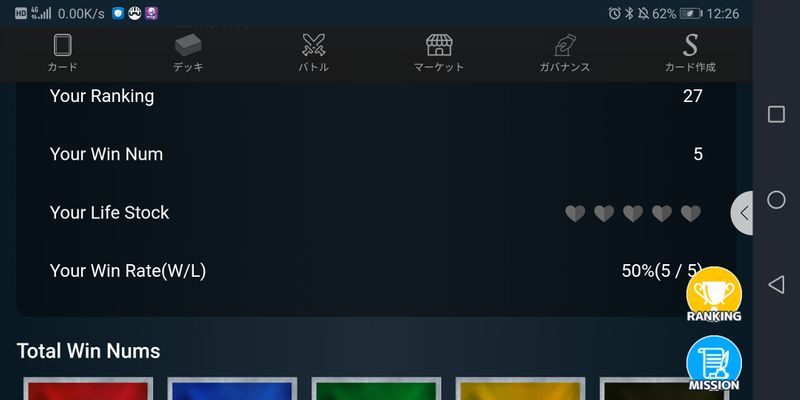Go to the system home screen
The height and width of the screenshot is (400, 800).
click(776, 200)
